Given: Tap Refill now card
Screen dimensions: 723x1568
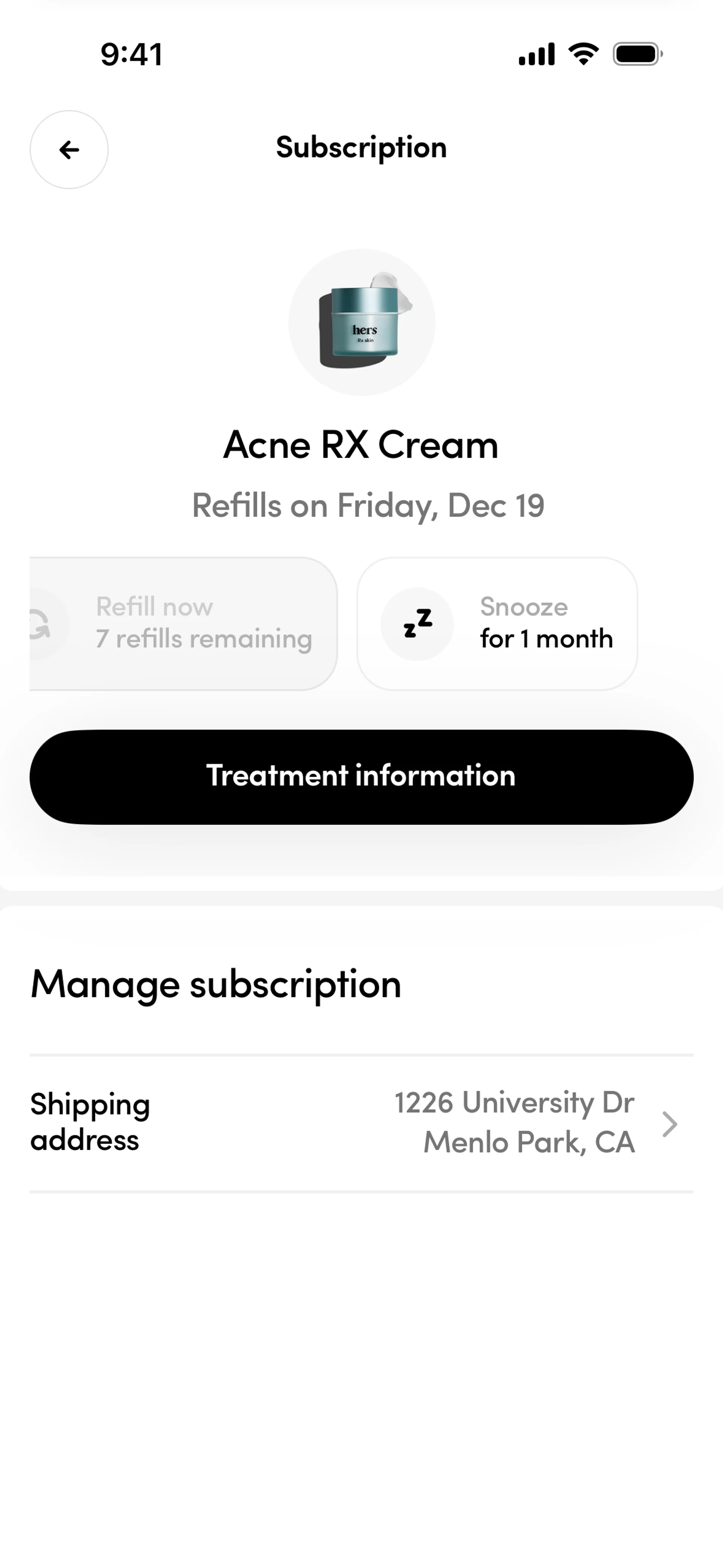Looking at the screenshot, I should tap(183, 623).
